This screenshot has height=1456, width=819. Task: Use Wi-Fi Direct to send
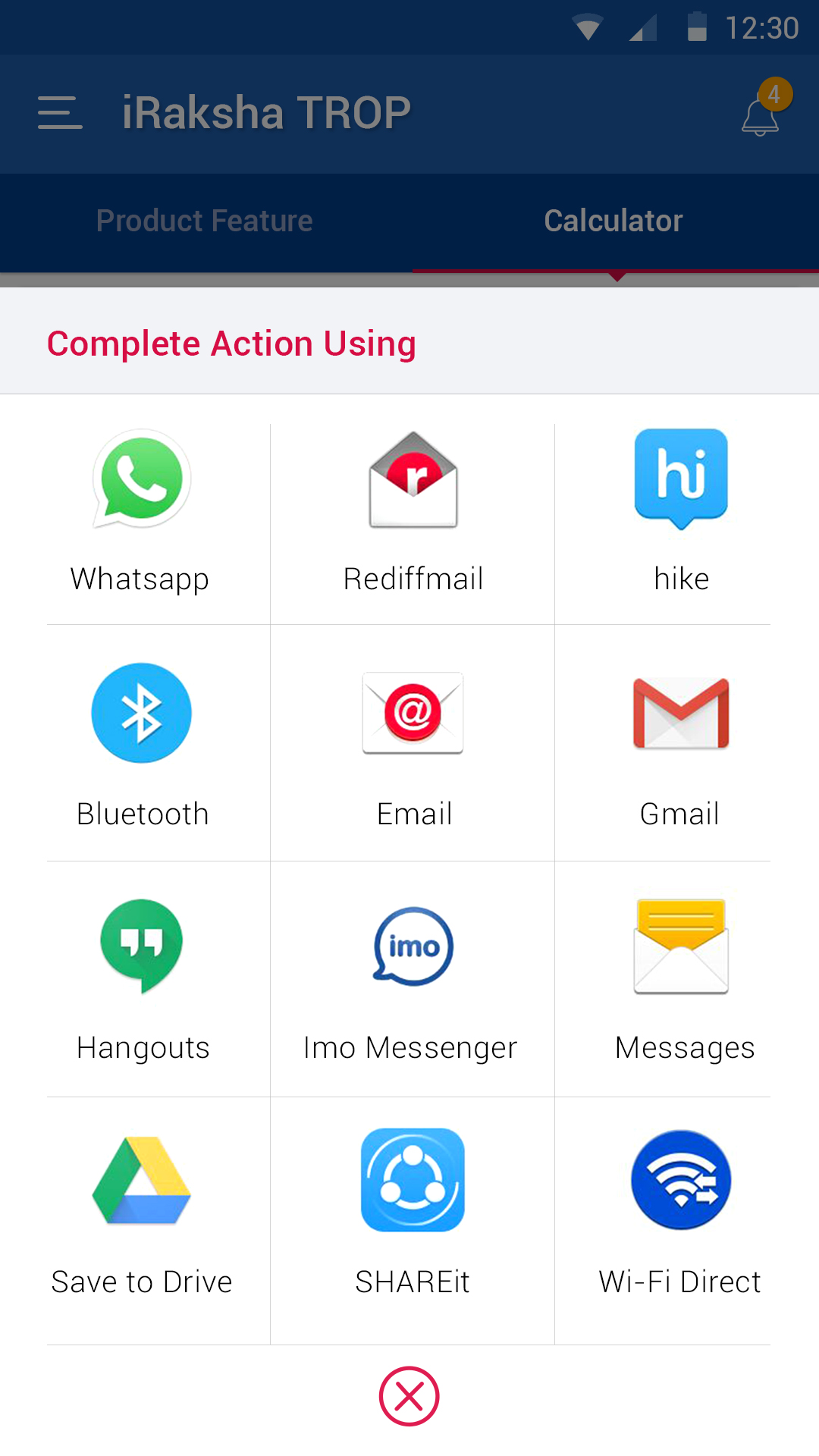681,1213
